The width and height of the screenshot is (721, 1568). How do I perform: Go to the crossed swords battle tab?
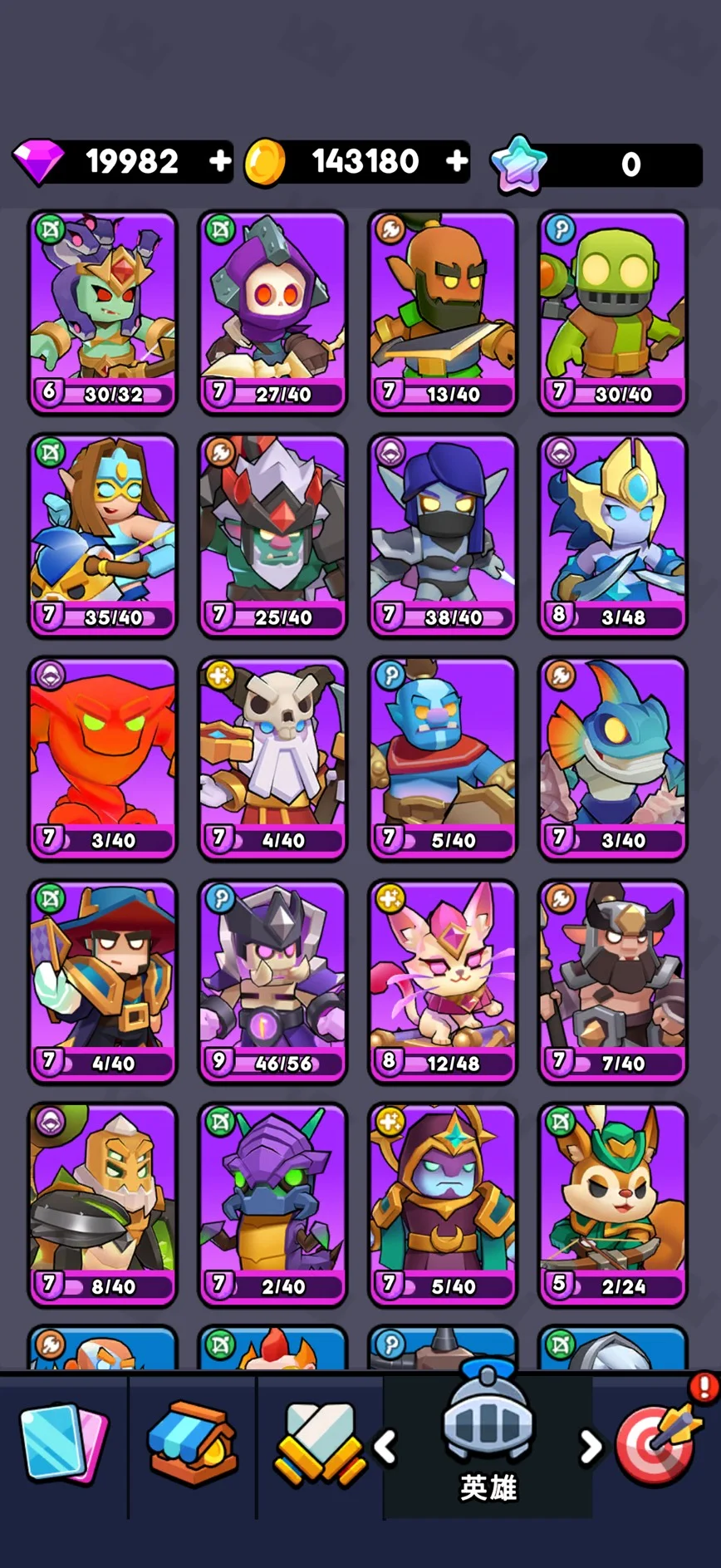tap(320, 1446)
